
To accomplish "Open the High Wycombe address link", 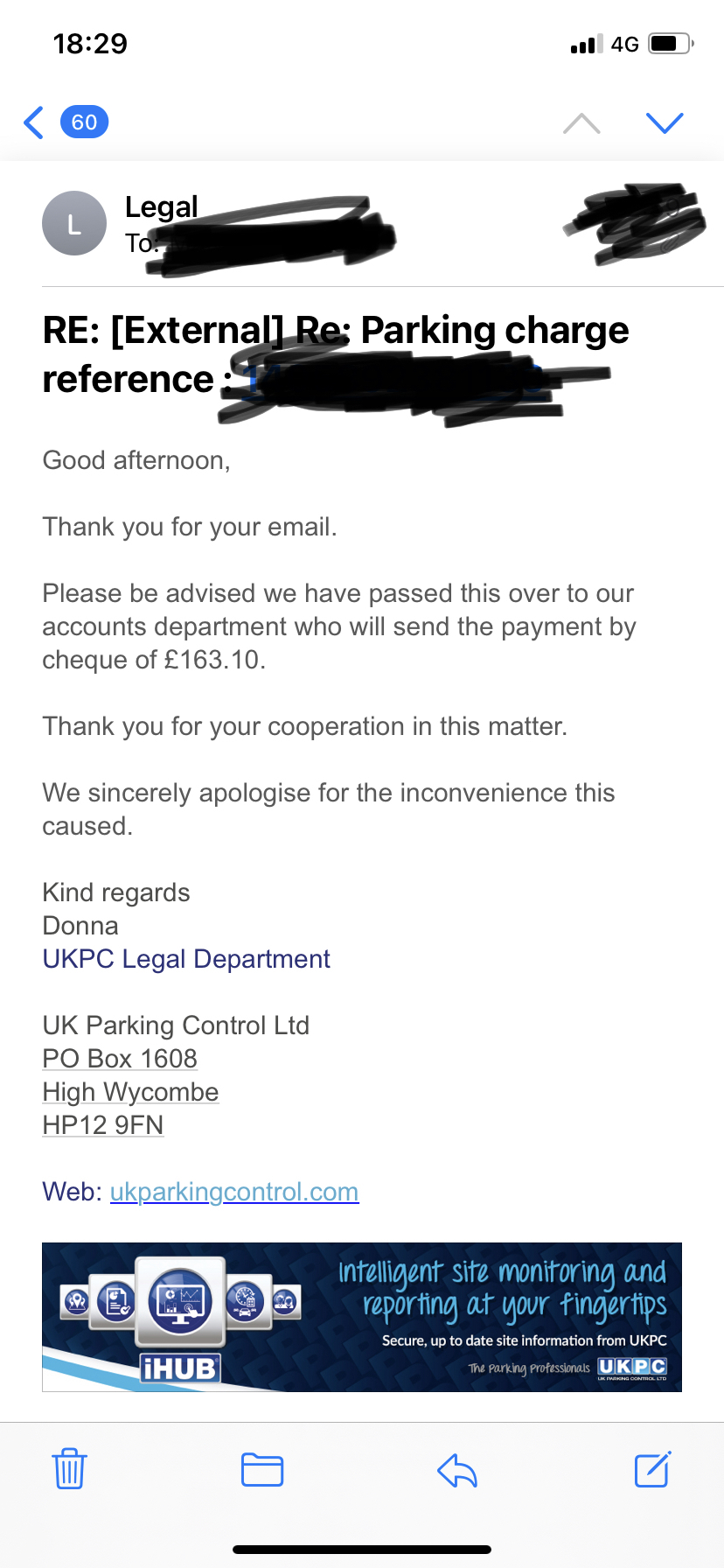I will click(x=130, y=1092).
